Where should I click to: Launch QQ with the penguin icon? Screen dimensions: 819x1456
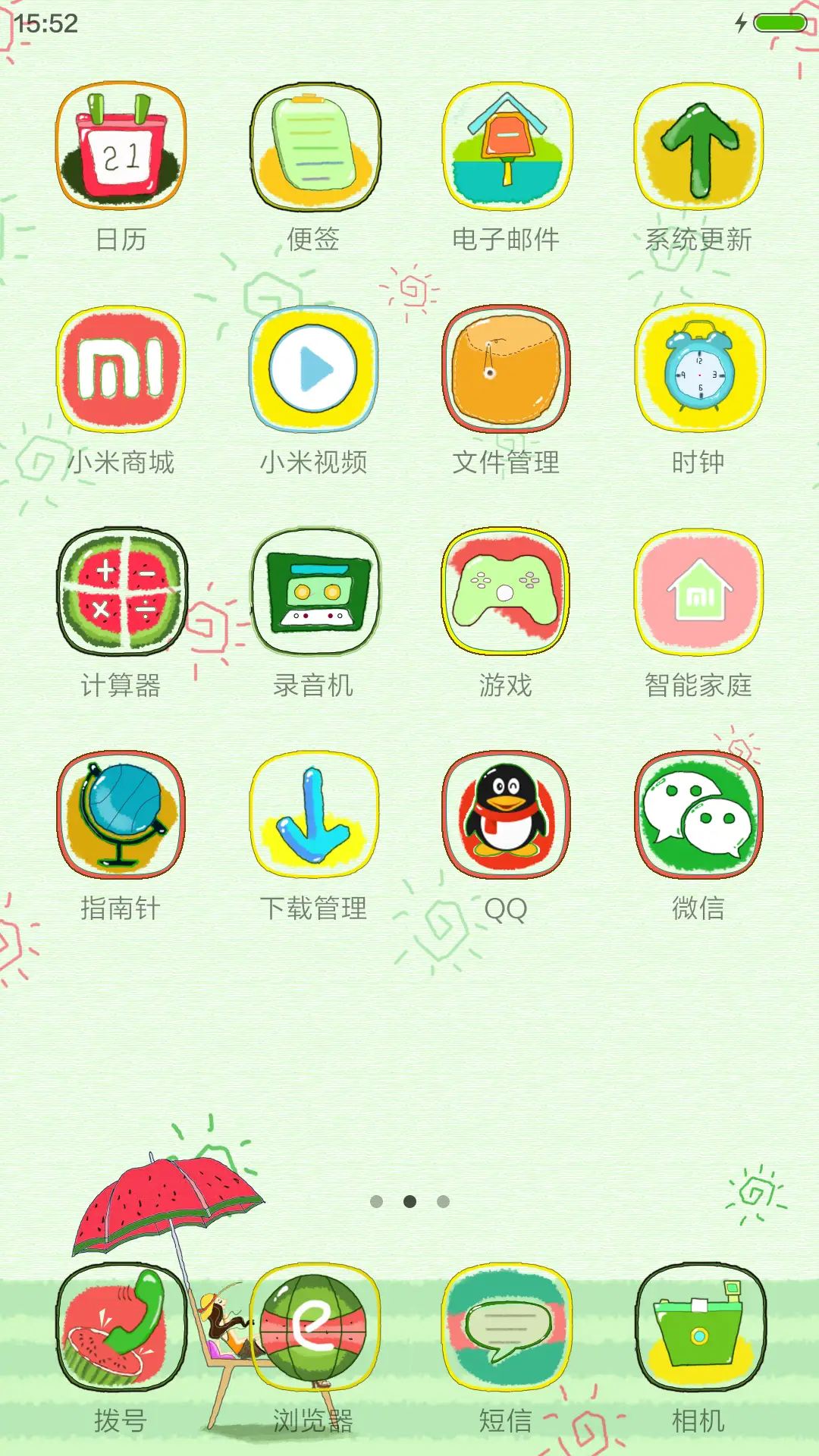coord(505,815)
